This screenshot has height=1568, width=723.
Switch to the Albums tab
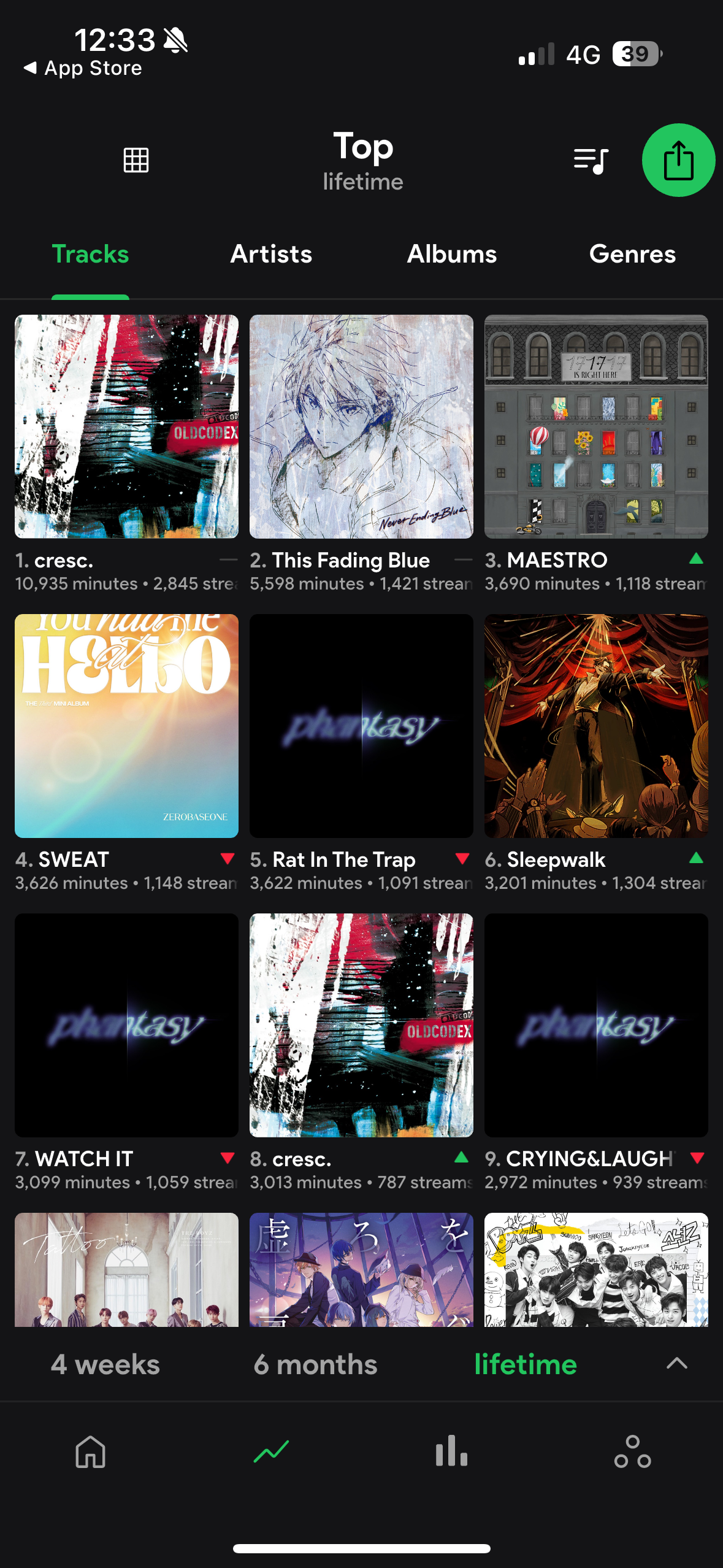point(452,254)
